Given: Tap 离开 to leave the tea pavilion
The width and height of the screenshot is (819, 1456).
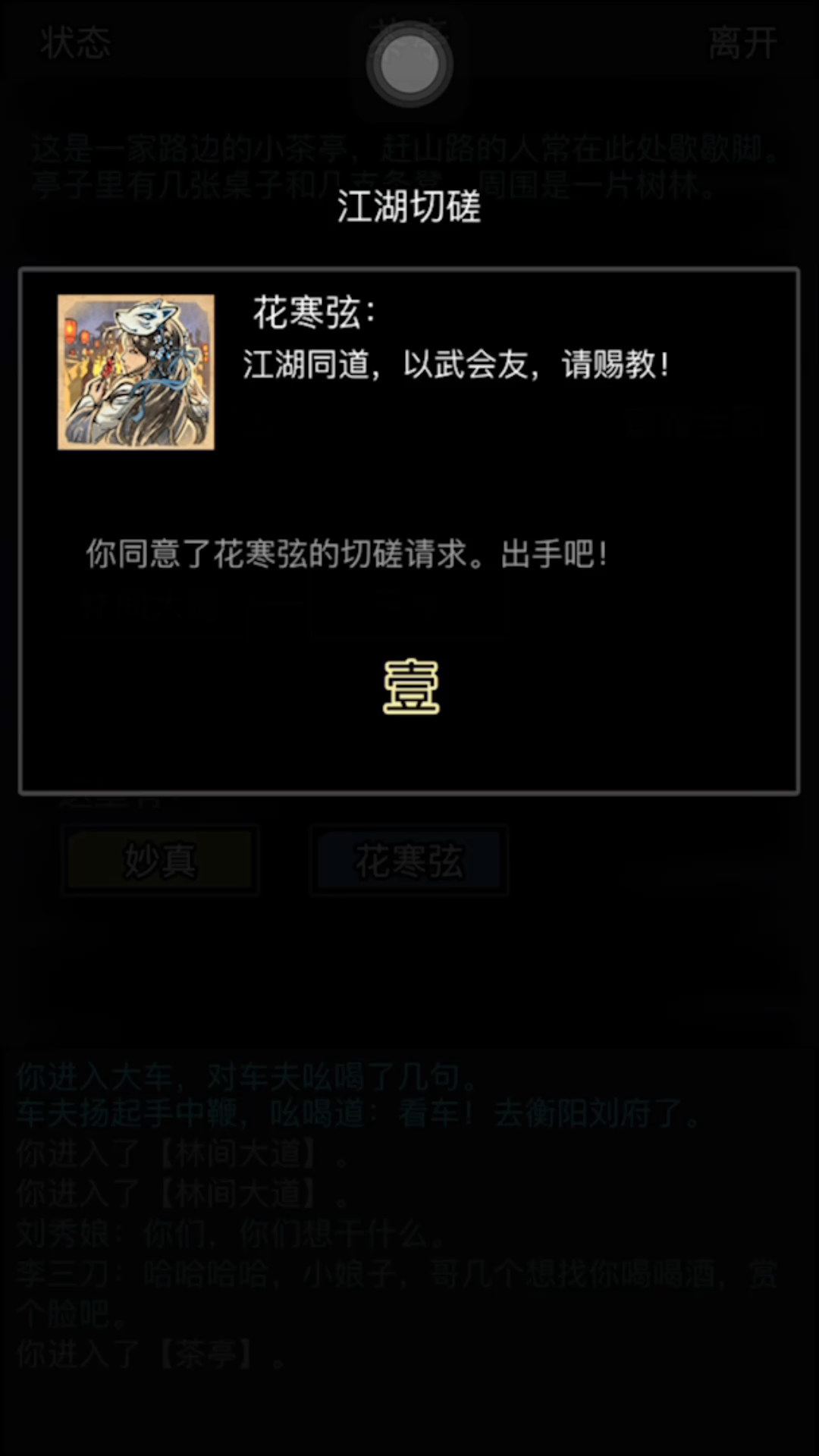Looking at the screenshot, I should click(x=742, y=42).
